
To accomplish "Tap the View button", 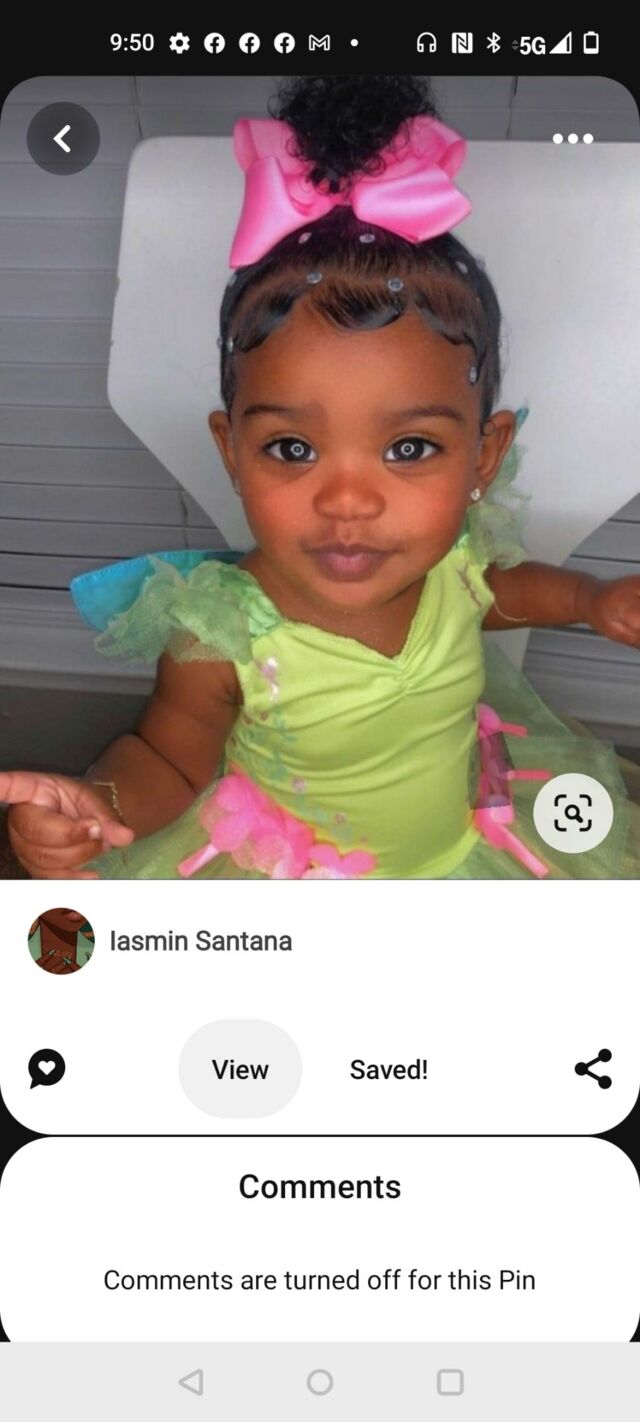I will click(240, 1069).
